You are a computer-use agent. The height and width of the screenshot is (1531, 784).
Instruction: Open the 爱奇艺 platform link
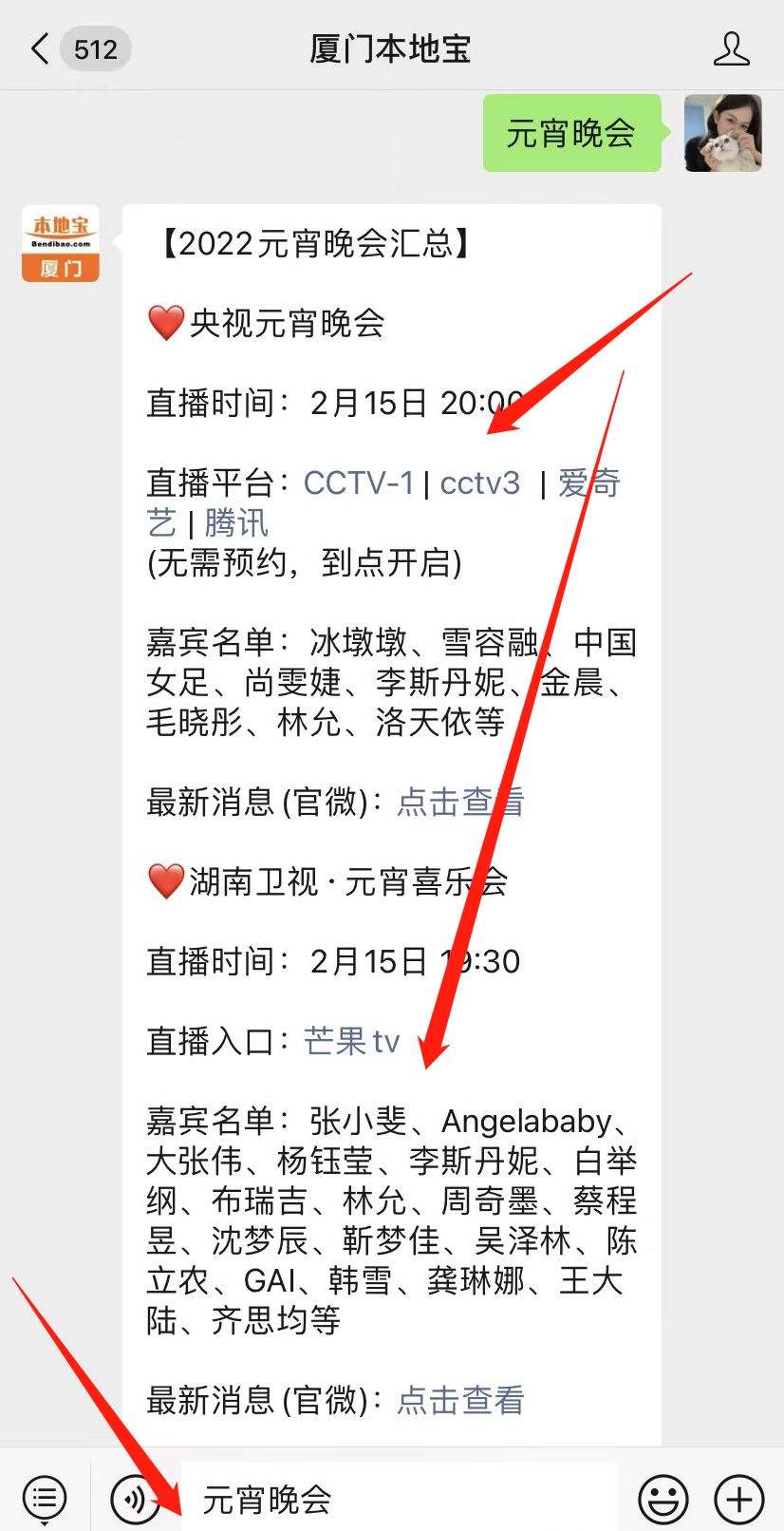point(590,484)
